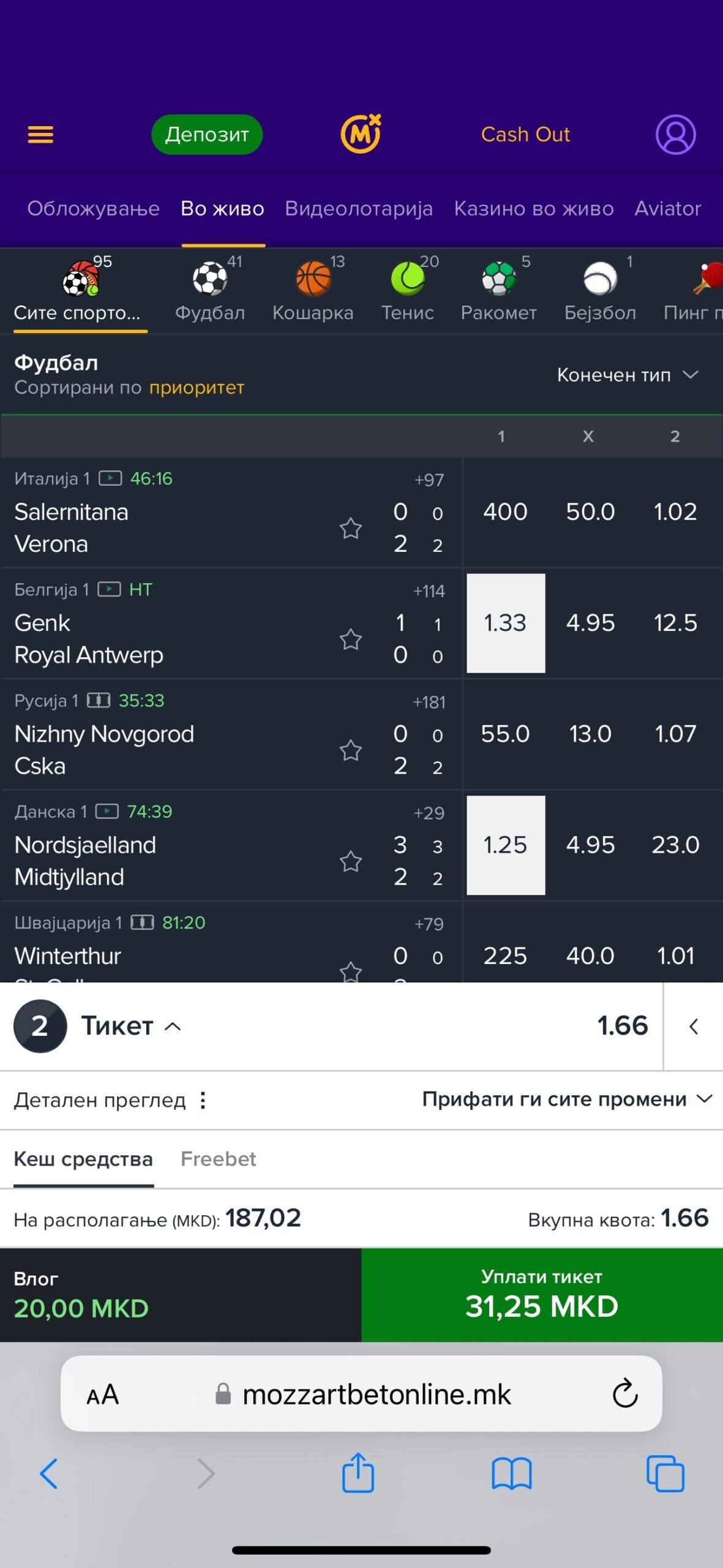
Task: Open the Детален преглед options menu
Action: 203,1100
